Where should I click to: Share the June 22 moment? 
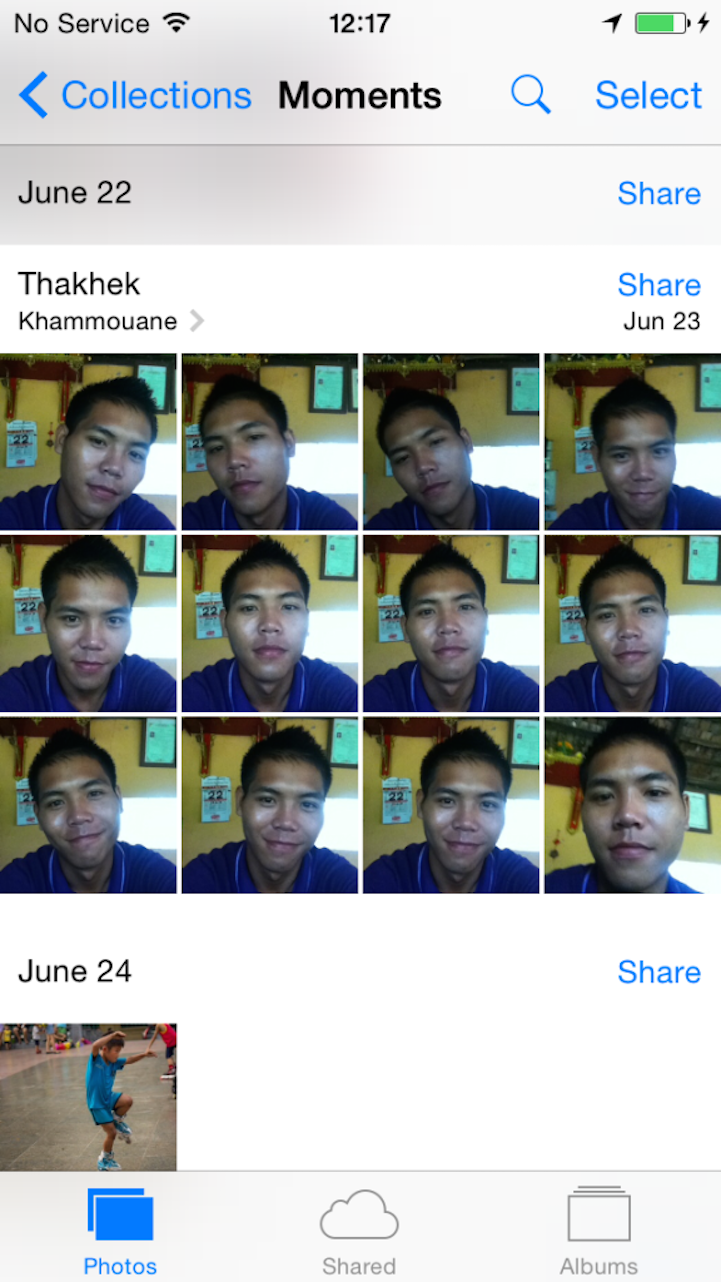(658, 193)
